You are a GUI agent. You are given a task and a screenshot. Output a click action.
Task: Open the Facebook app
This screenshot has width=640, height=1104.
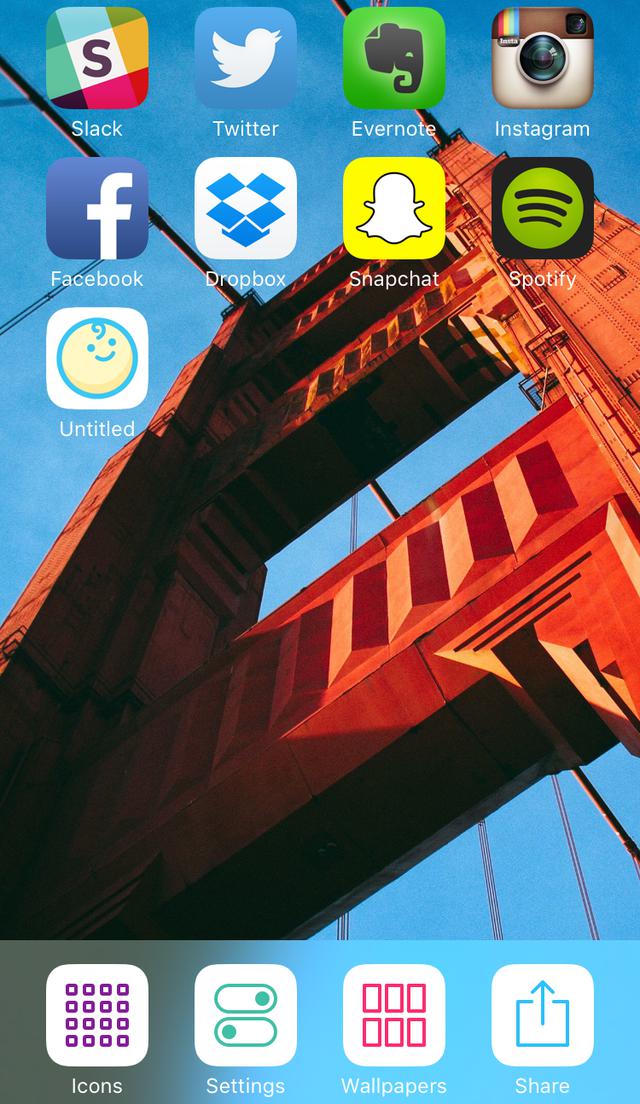[x=97, y=208]
